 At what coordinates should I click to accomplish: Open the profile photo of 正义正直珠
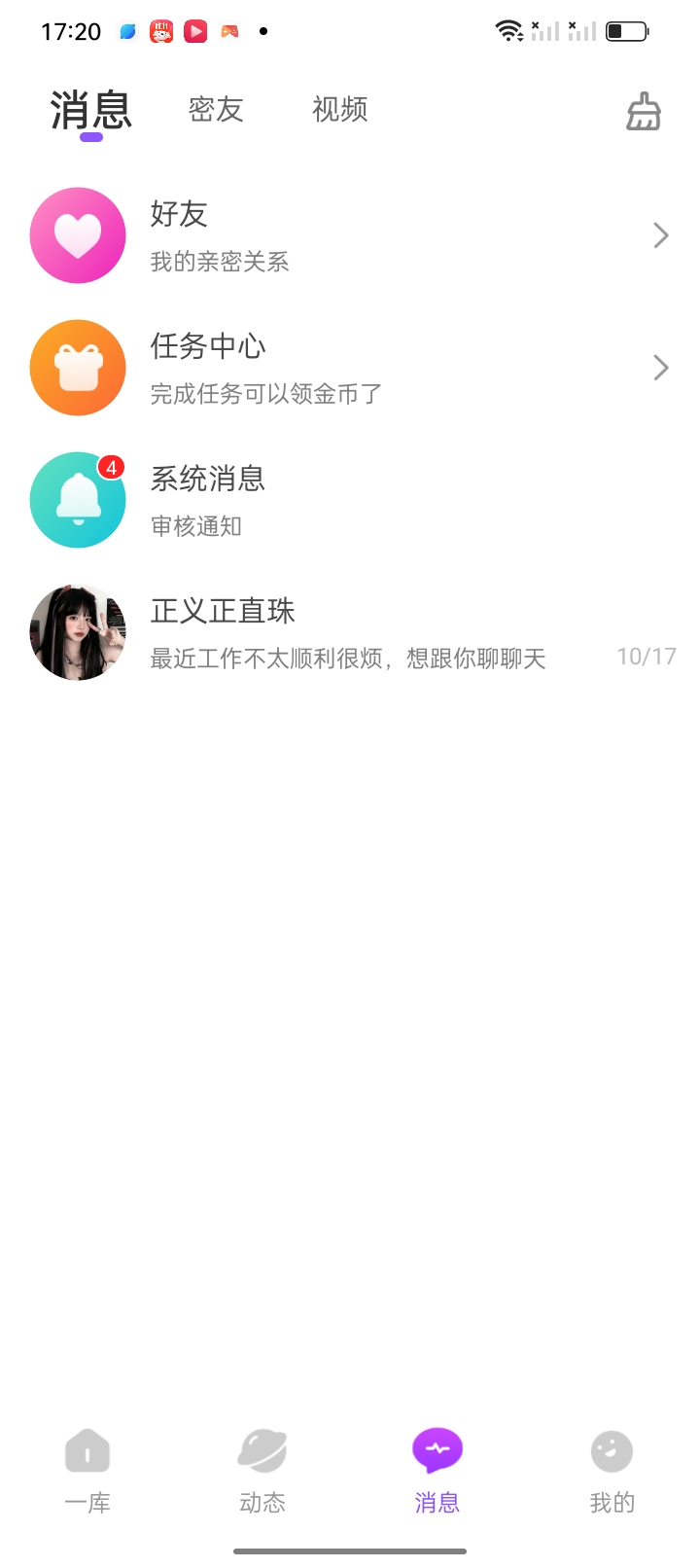pos(78,631)
